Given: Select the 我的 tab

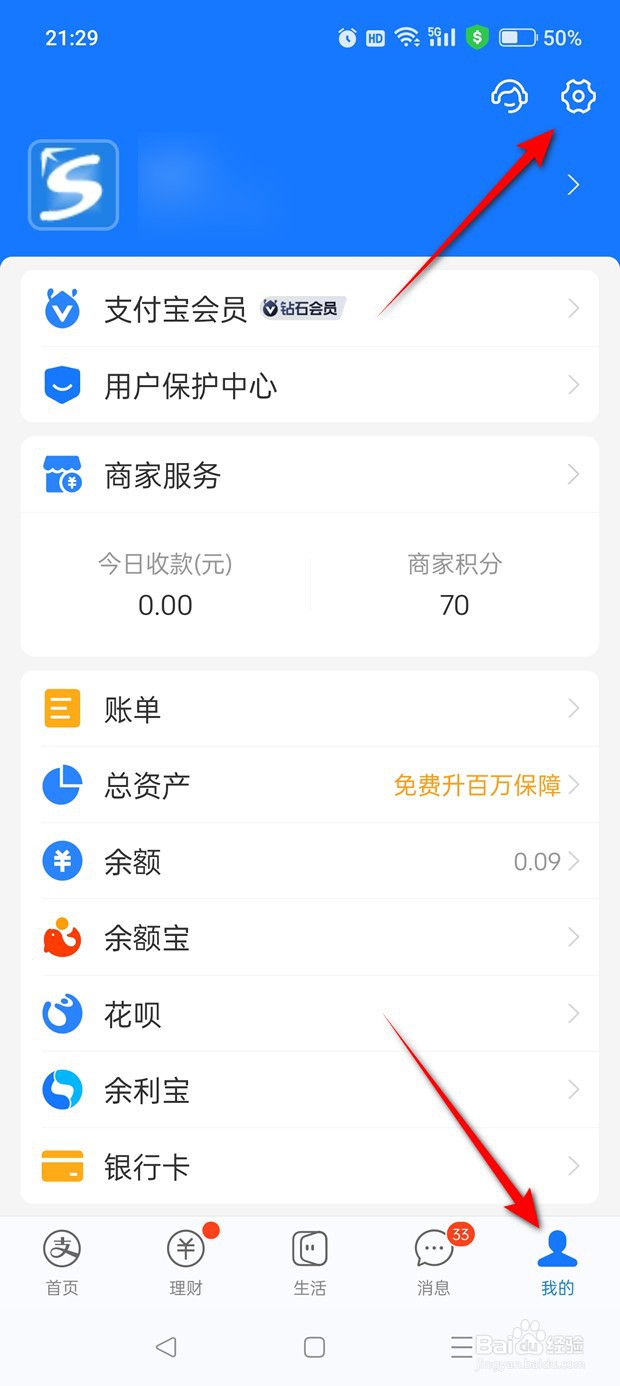Looking at the screenshot, I should click(558, 1262).
